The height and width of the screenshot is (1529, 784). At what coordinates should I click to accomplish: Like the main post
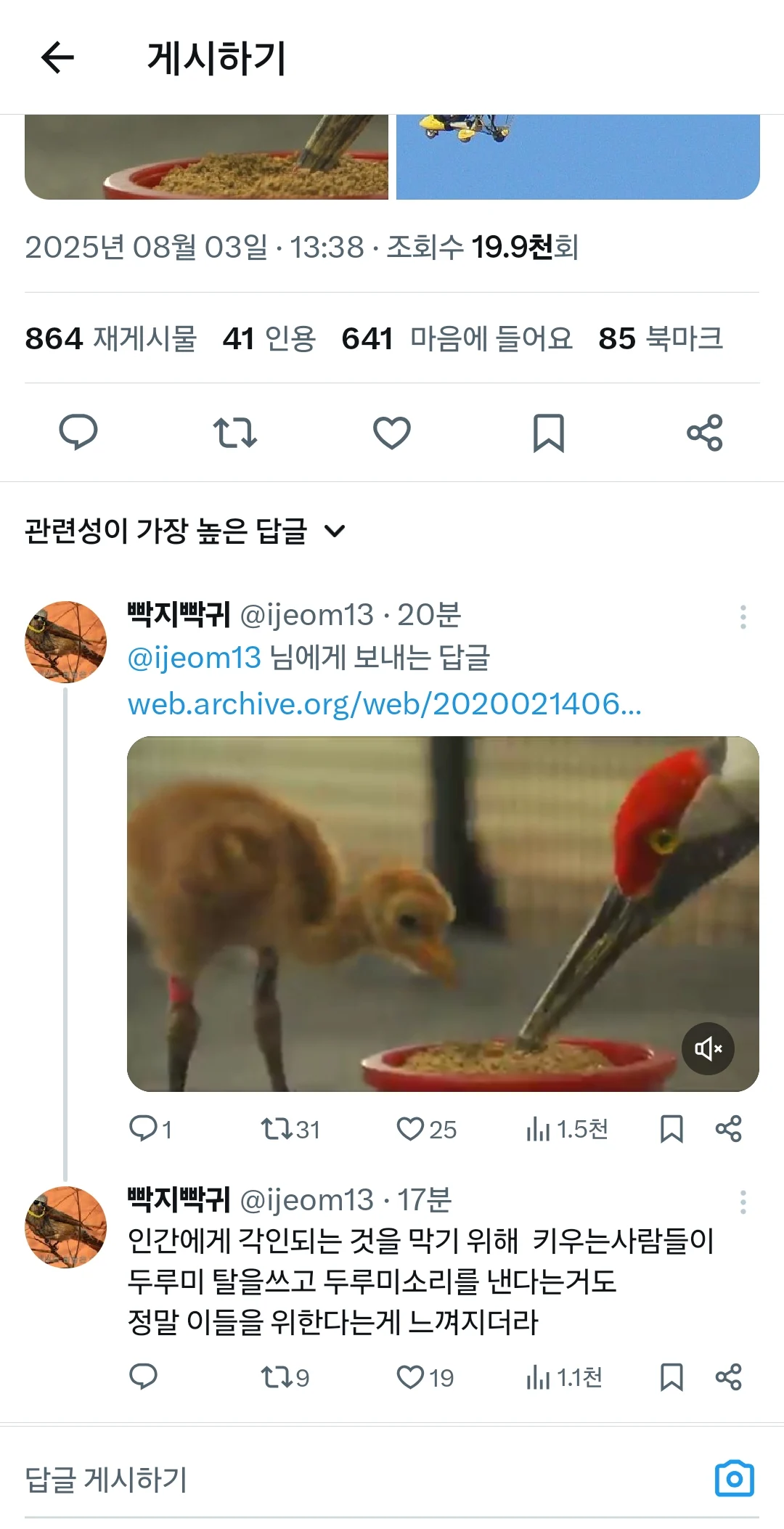391,433
